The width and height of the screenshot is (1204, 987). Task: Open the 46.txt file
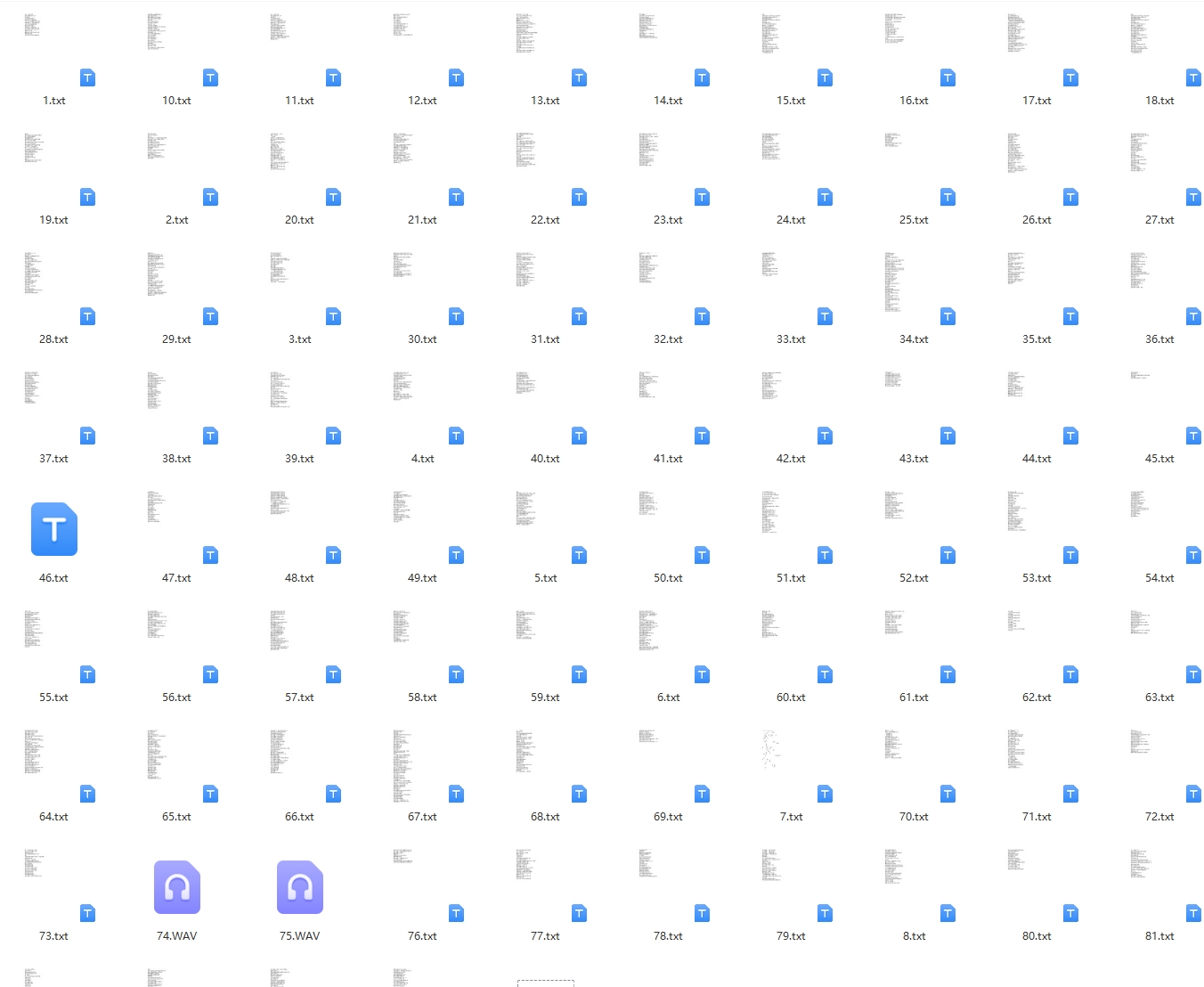[54, 529]
